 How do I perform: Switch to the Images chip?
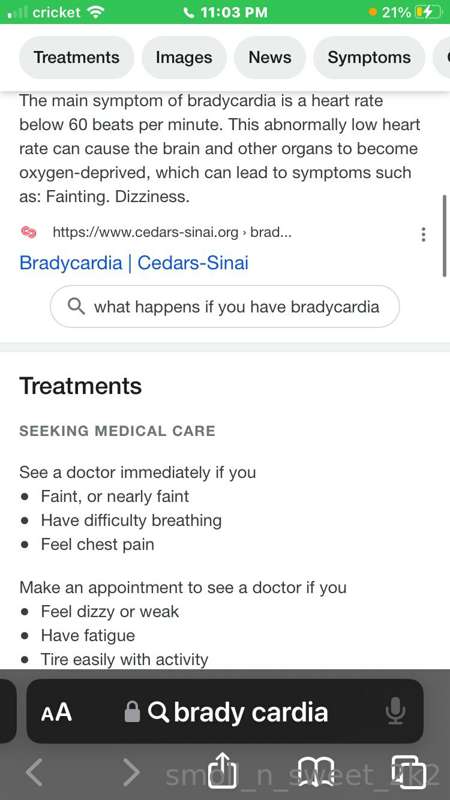[x=184, y=58]
